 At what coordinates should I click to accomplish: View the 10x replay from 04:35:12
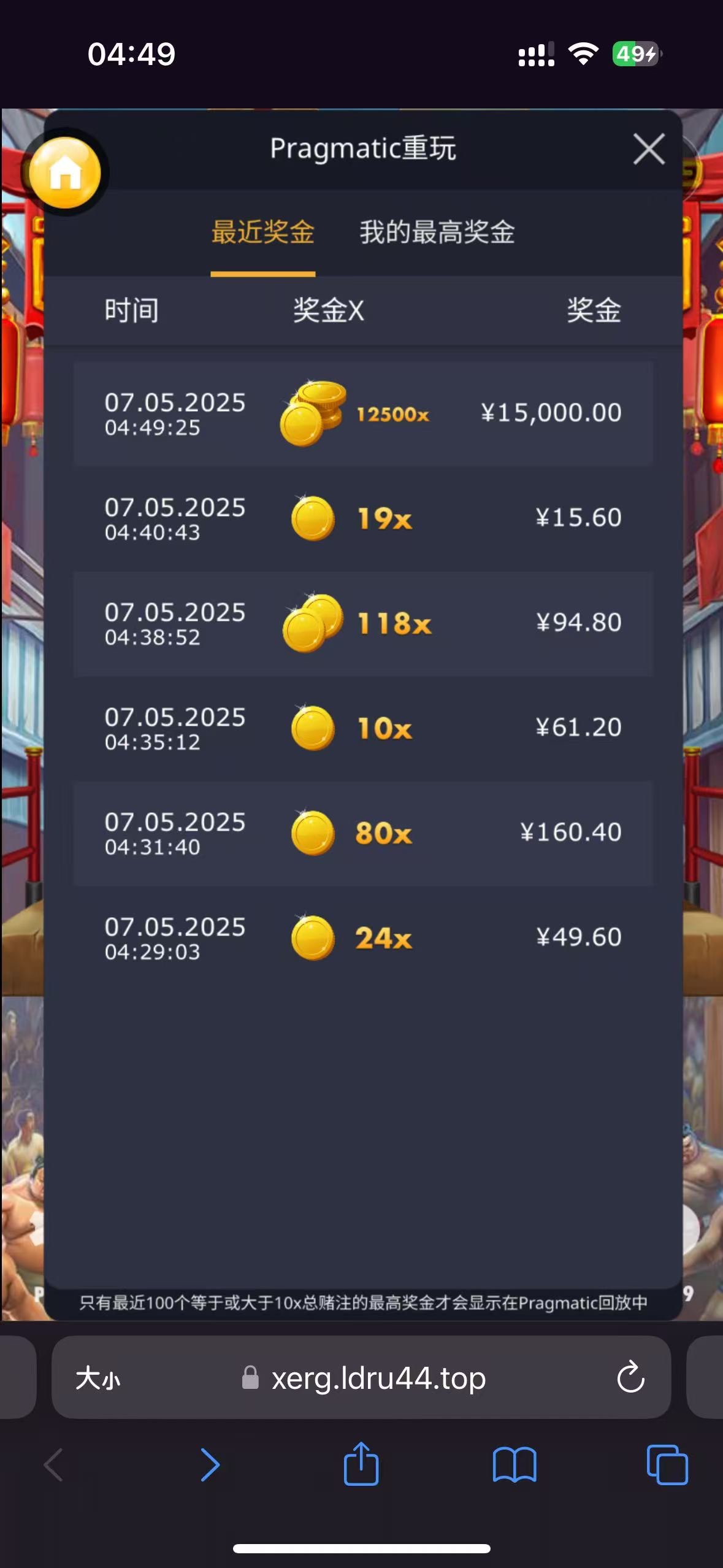[x=363, y=728]
